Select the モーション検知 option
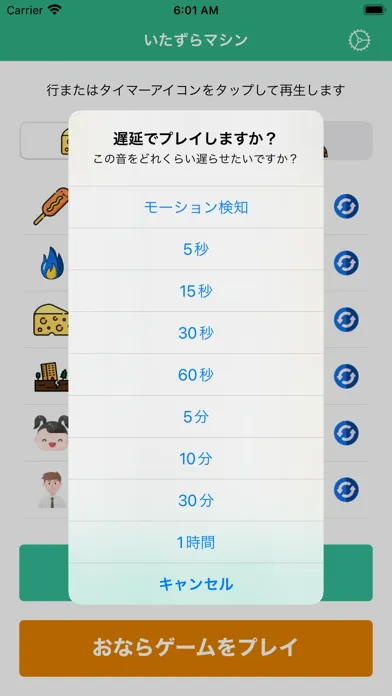This screenshot has width=392, height=696. point(196,207)
